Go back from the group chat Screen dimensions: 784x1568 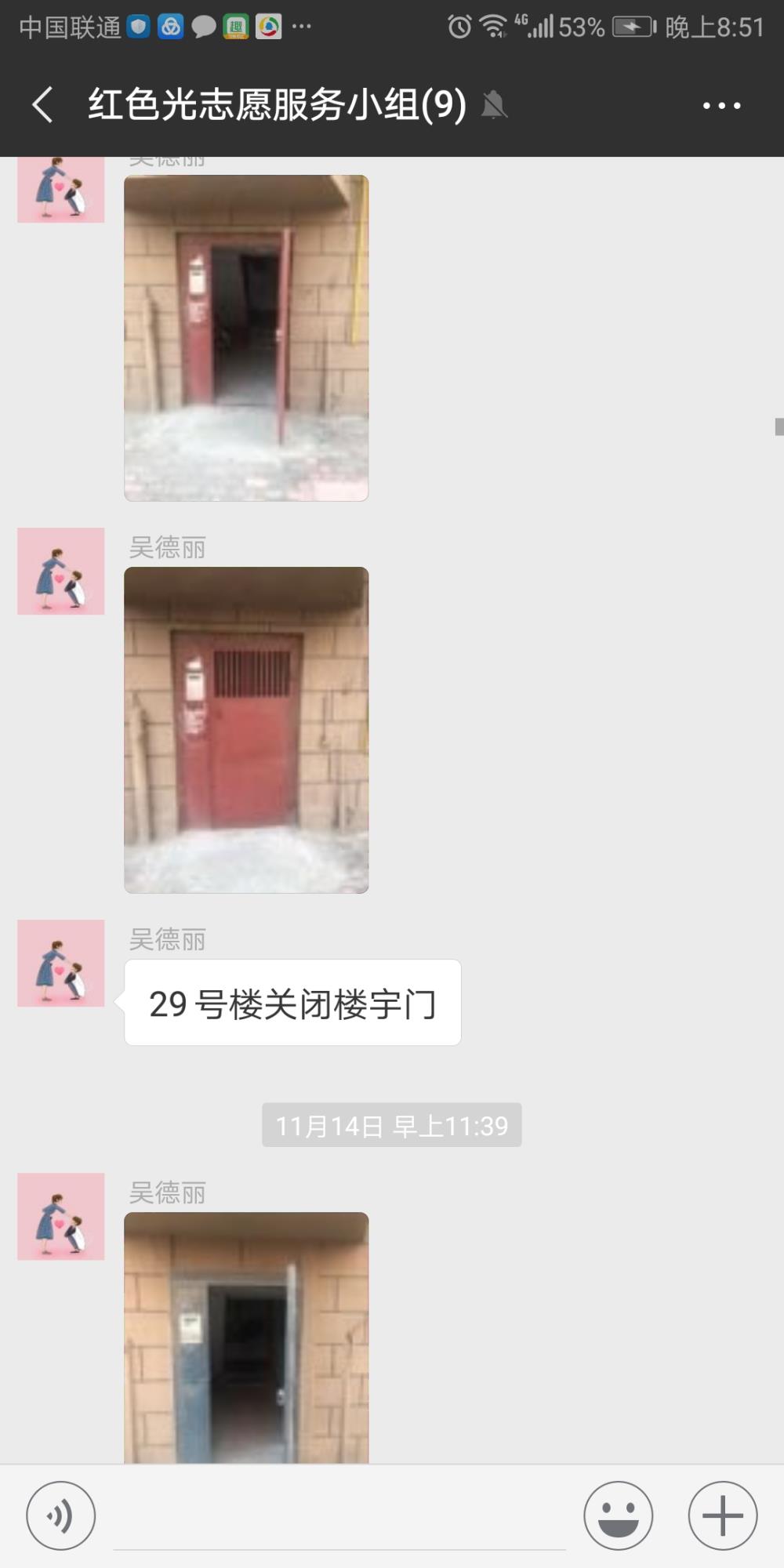[x=43, y=105]
